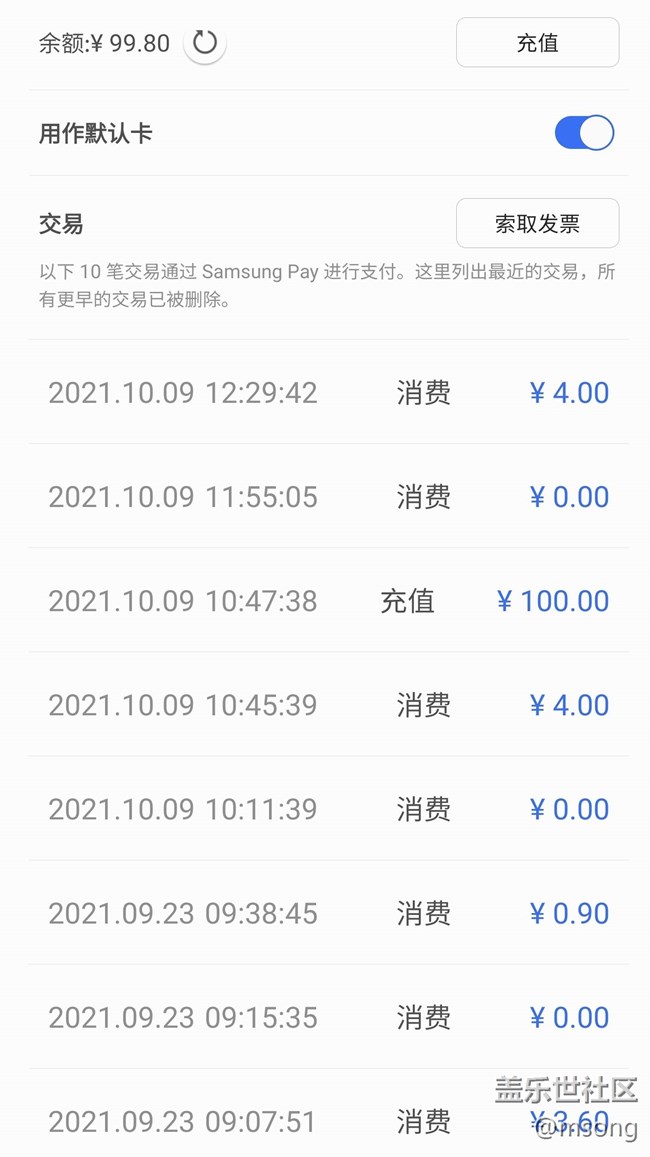Tap the 充值 top-up button

pyautogui.click(x=537, y=43)
